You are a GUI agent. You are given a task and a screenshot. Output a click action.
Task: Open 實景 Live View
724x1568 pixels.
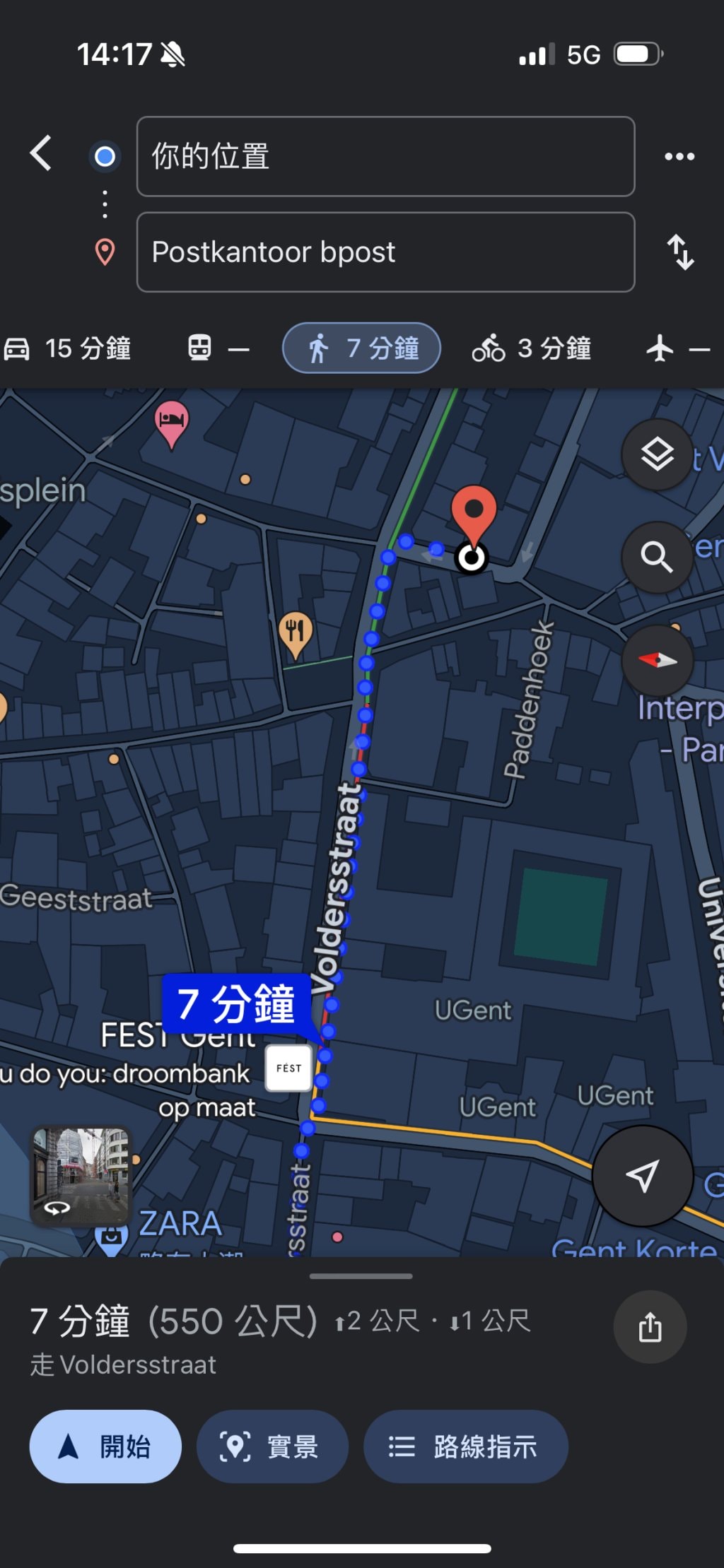tap(272, 1446)
